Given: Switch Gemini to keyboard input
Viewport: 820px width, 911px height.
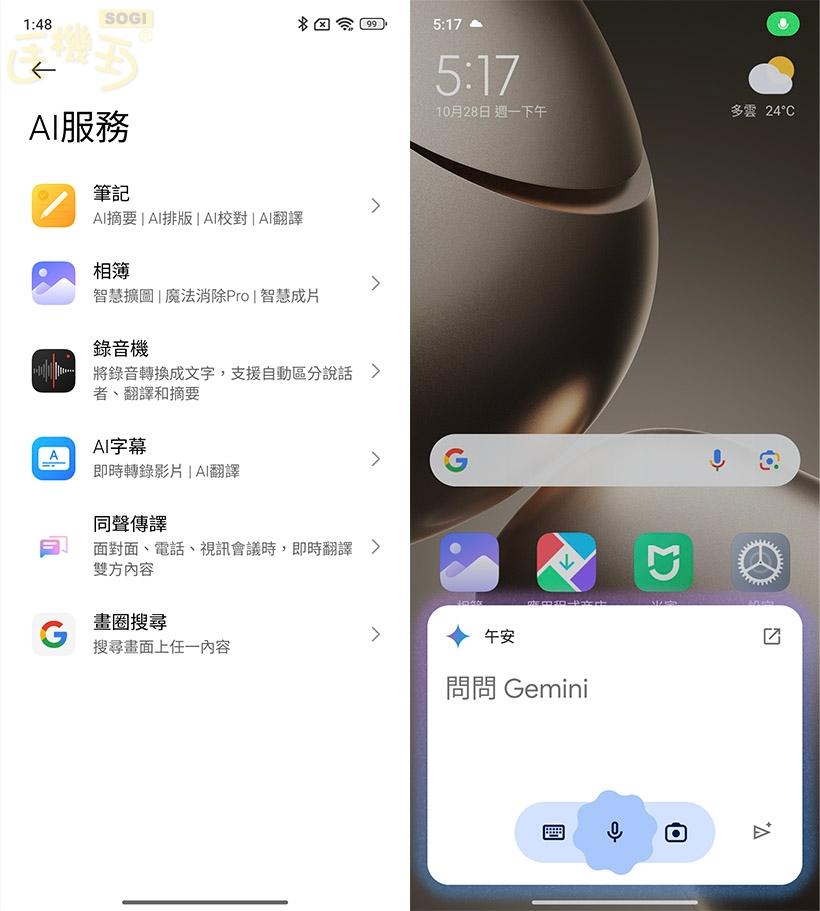Looking at the screenshot, I should pos(554,832).
